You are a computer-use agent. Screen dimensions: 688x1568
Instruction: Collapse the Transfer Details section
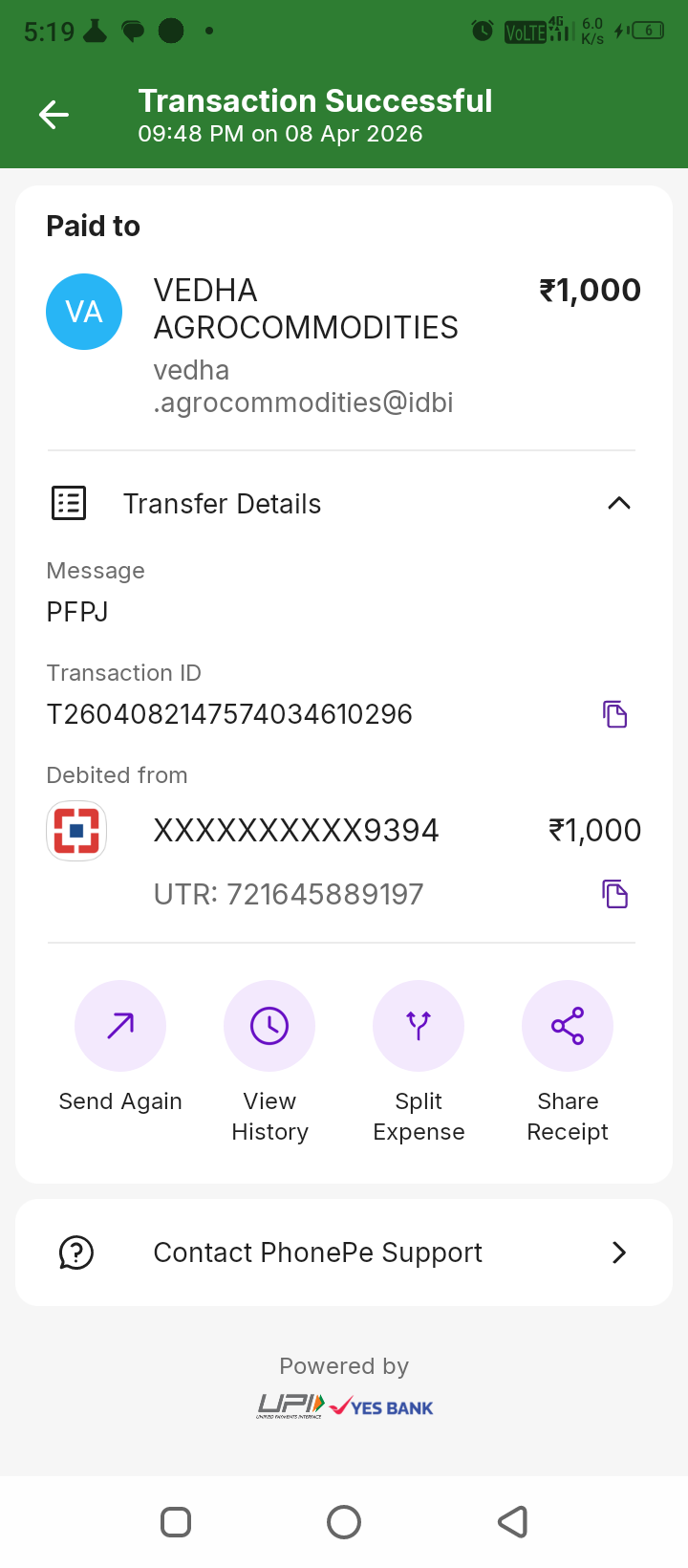618,504
